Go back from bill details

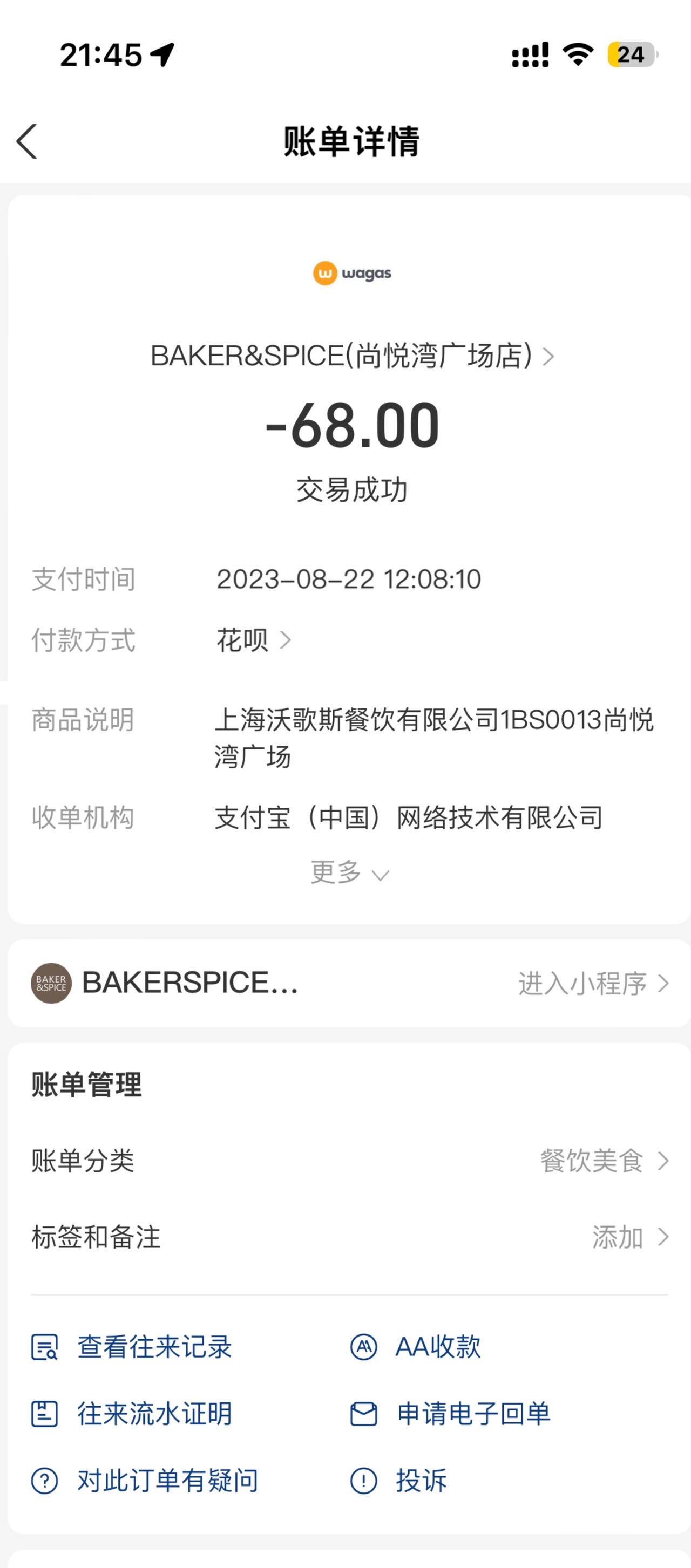(27, 141)
